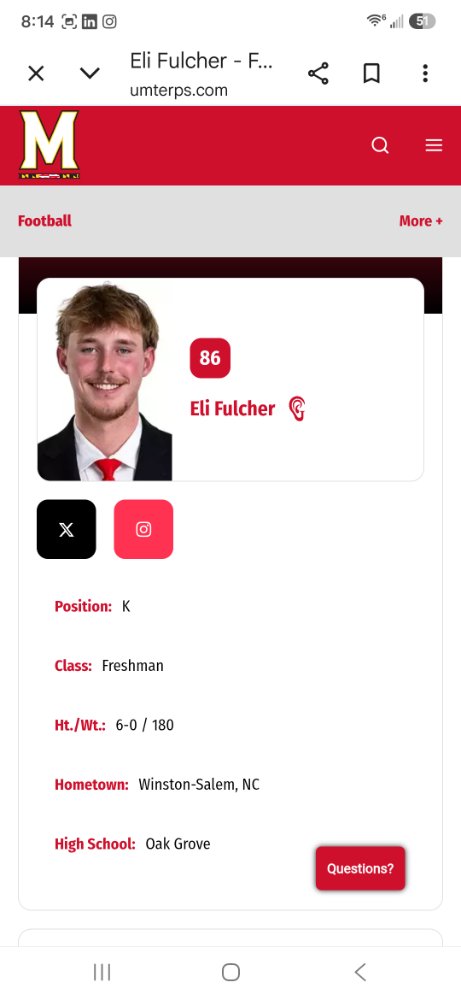The height and width of the screenshot is (1000, 461).
Task: Open the browser overflow menu
Action: (x=425, y=73)
